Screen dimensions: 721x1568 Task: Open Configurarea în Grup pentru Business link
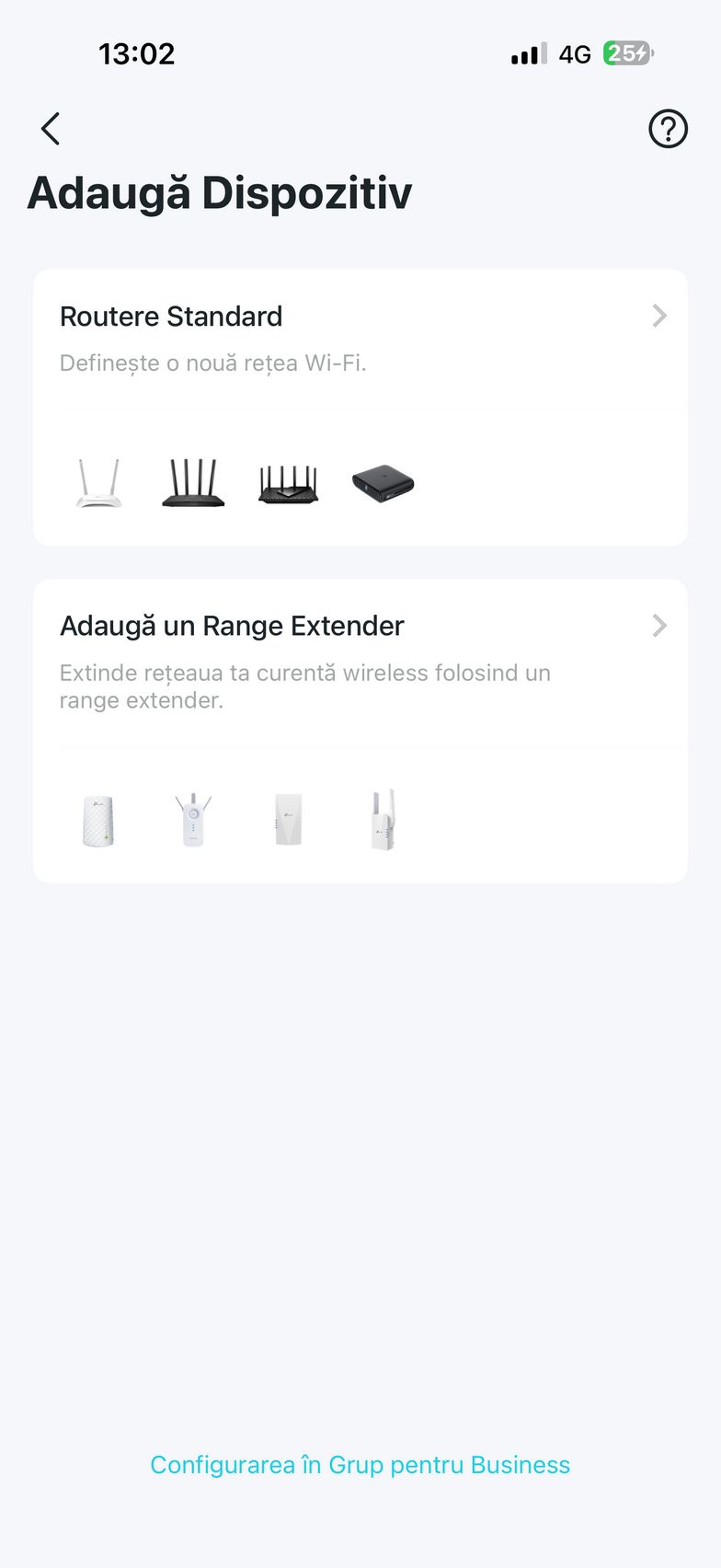(x=360, y=1464)
